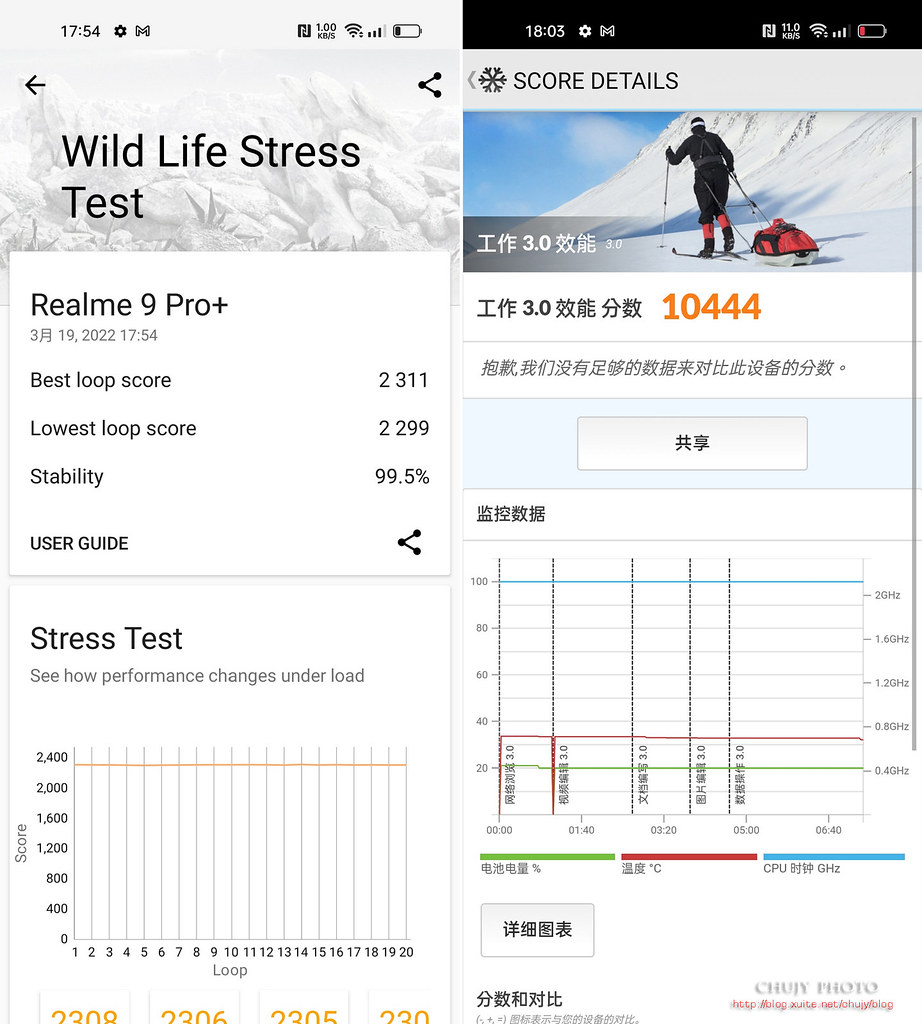This screenshot has width=922, height=1024.
Task: Go back from Wild Life Stress Test
Action: coord(35,85)
